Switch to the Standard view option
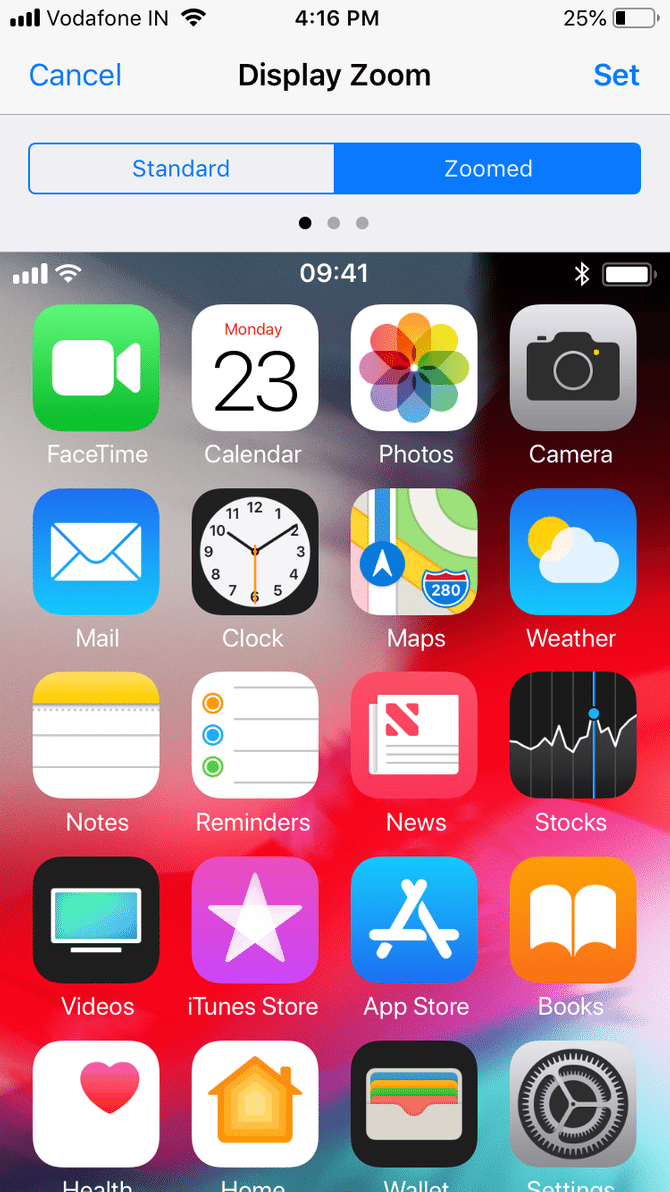This screenshot has height=1192, width=670. click(x=181, y=168)
